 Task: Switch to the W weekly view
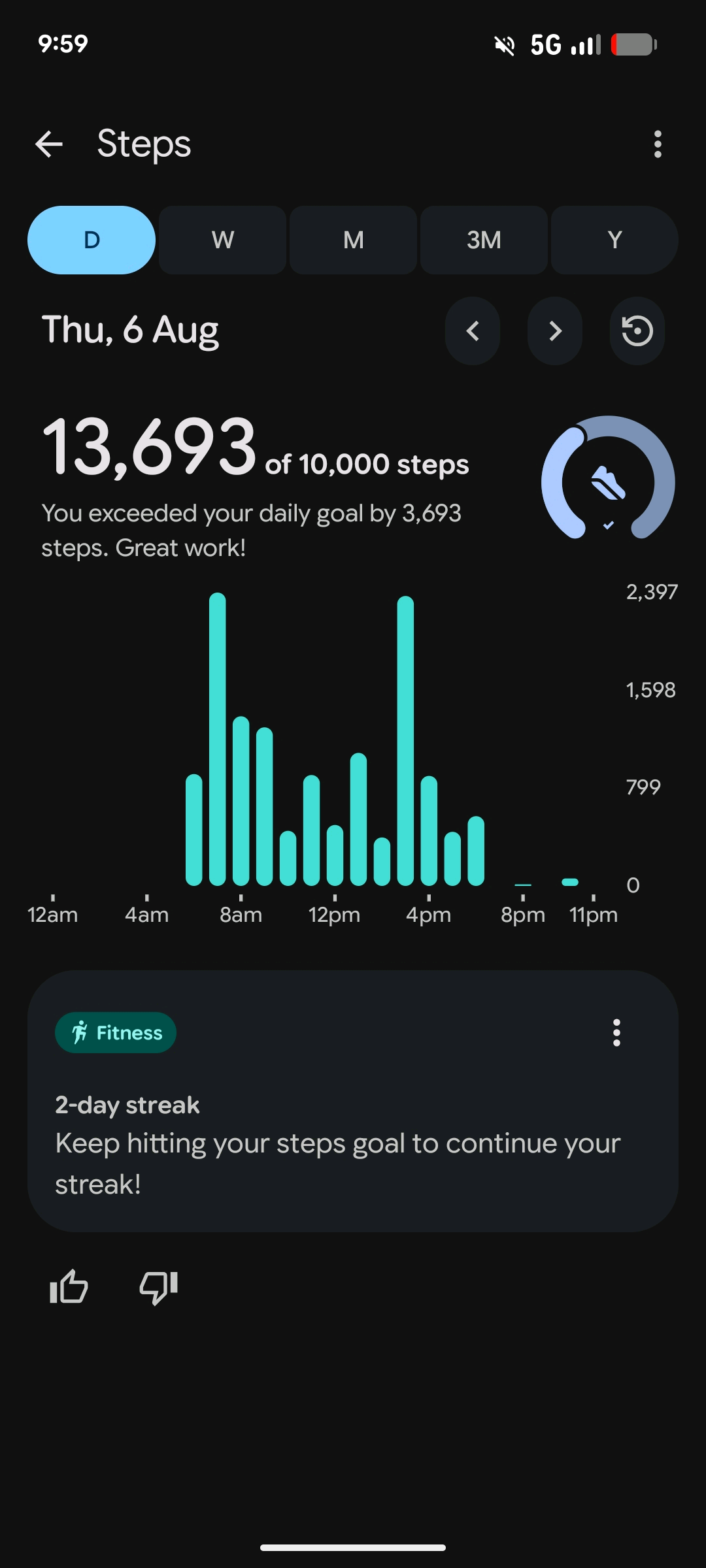tap(222, 240)
